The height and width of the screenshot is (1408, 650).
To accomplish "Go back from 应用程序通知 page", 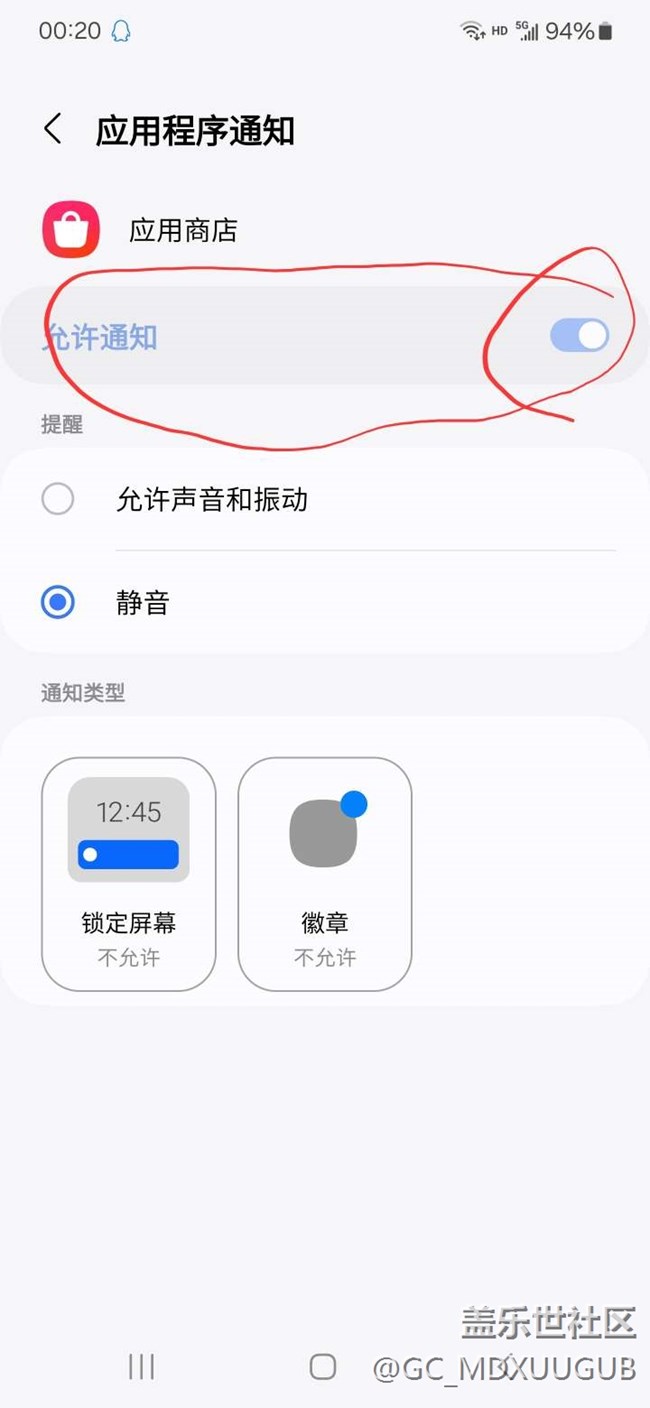I will coord(53,130).
